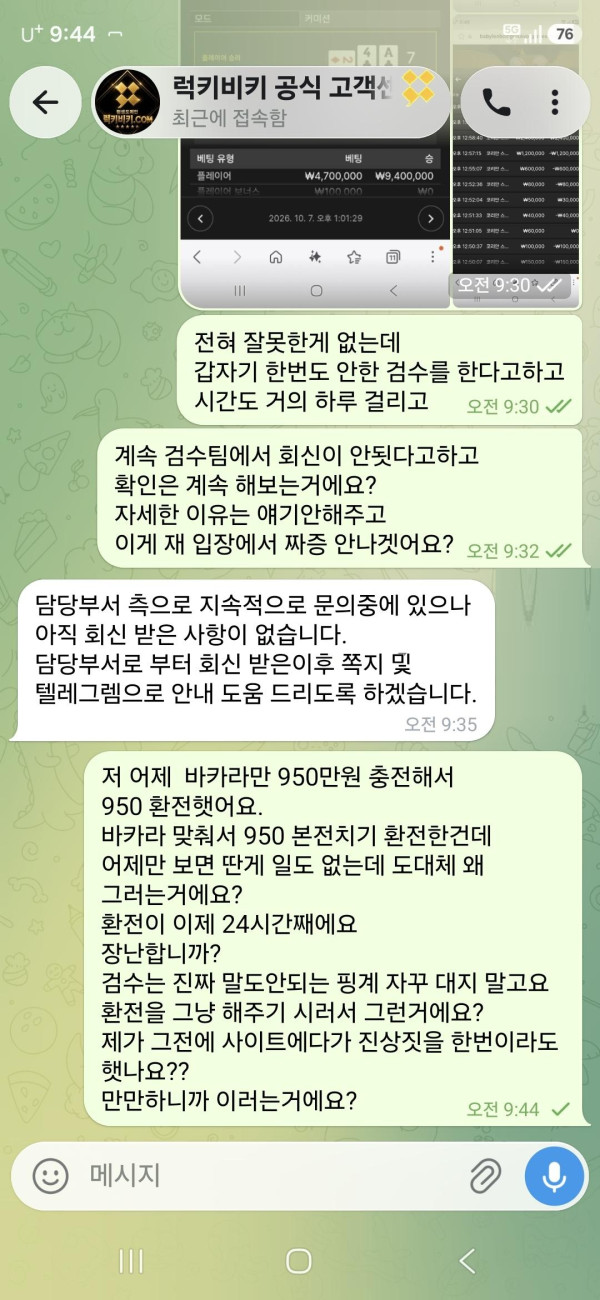Screen dimensions: 600x1300
Task: Tap the system home button
Action: pos(299,1261)
